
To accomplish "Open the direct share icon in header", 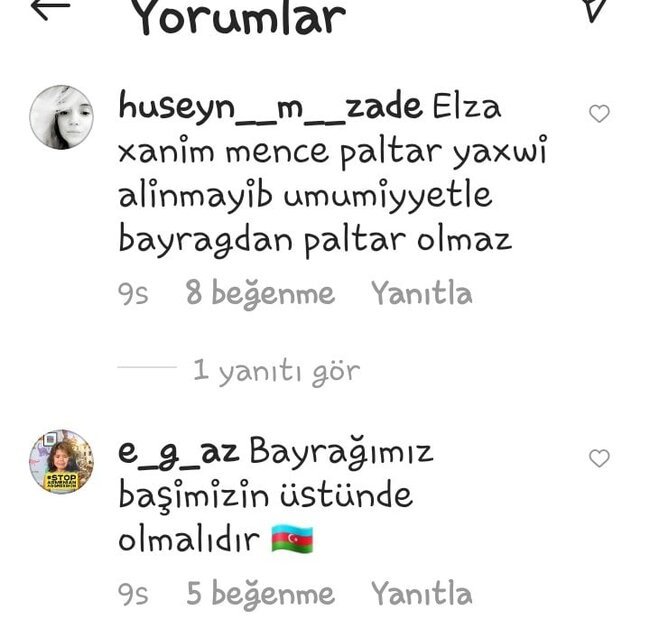I will [x=597, y=9].
